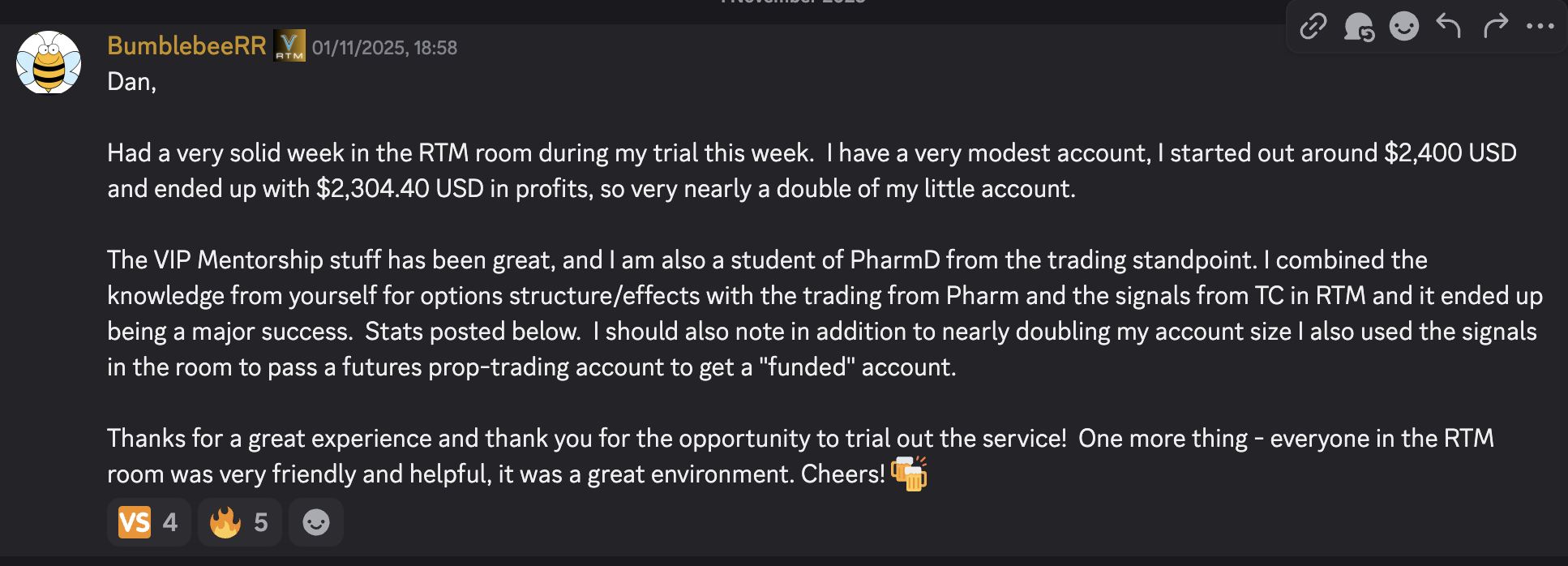Reply to BumblebeeRR's message
Image resolution: width=1568 pixels, height=566 pixels.
click(x=1449, y=26)
